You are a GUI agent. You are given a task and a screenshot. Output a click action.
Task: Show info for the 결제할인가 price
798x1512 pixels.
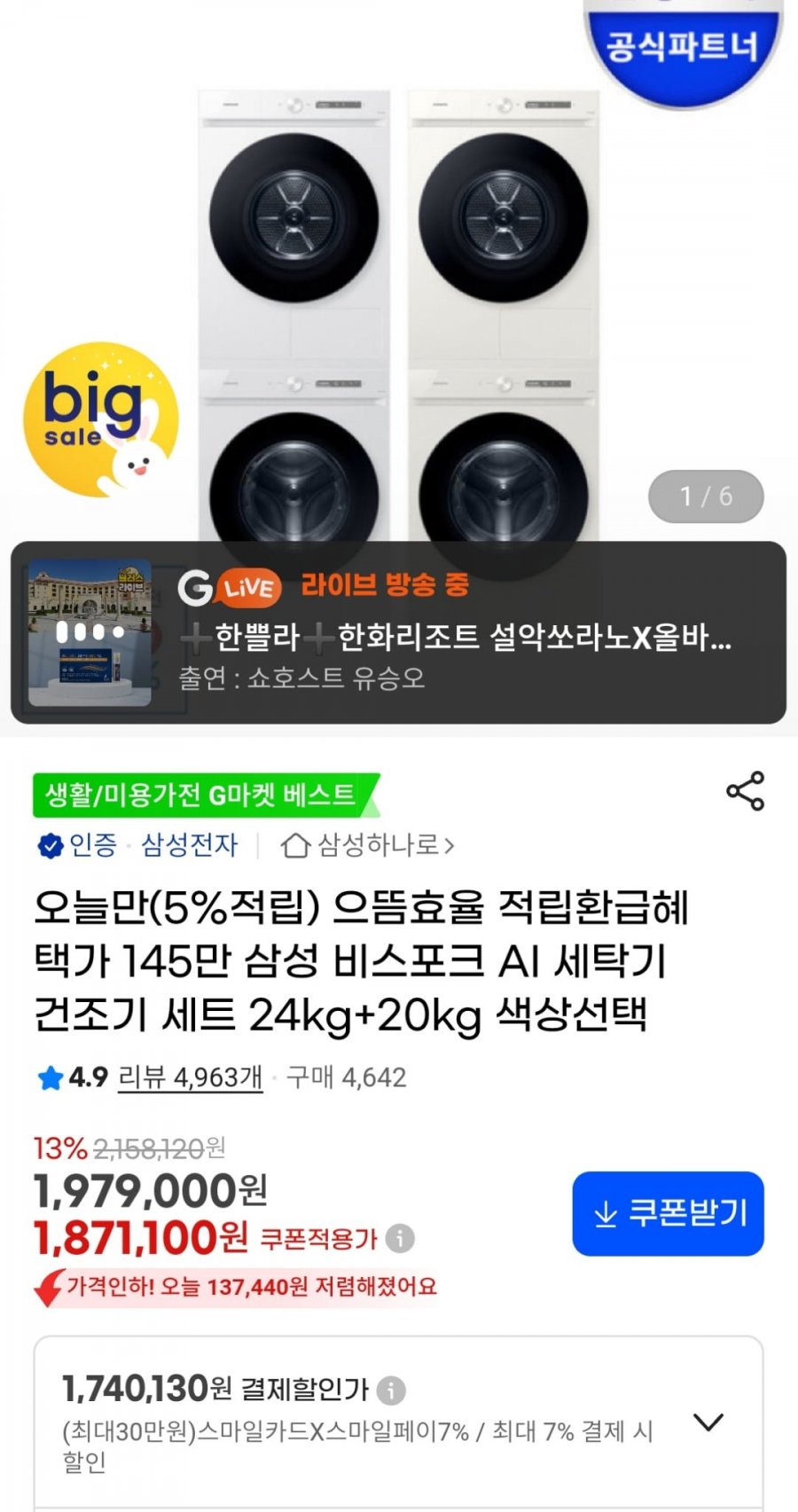click(x=391, y=1391)
